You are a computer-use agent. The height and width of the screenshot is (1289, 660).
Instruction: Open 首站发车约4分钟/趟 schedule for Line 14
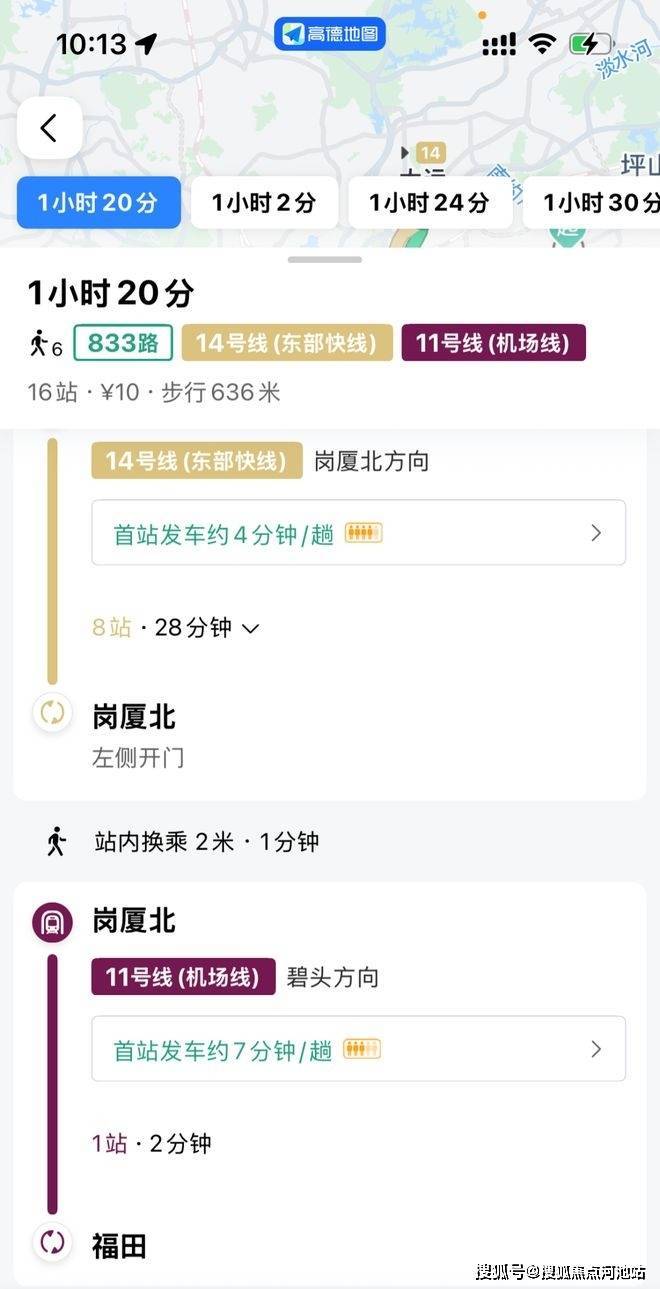click(358, 533)
